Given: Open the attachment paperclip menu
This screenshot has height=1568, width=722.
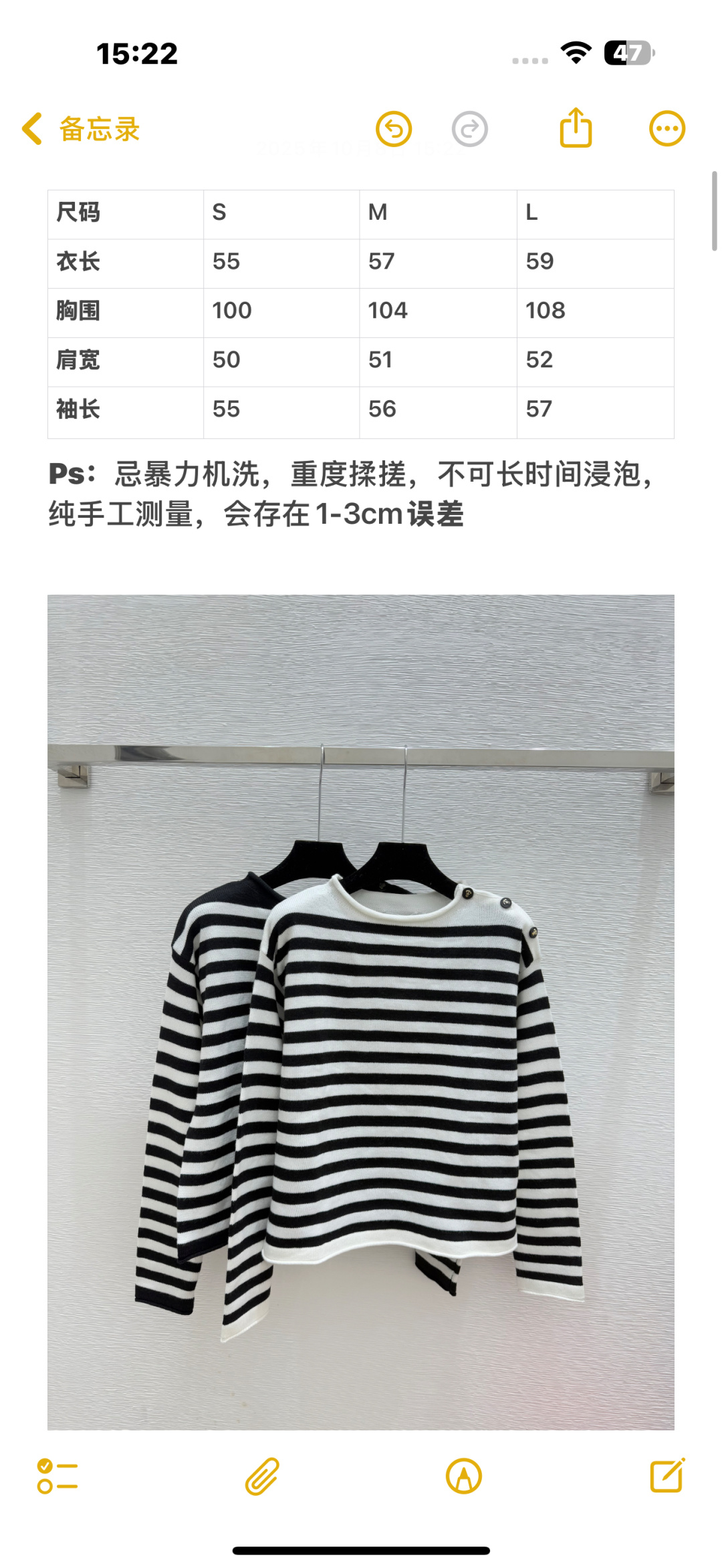Looking at the screenshot, I should pyautogui.click(x=261, y=1476).
